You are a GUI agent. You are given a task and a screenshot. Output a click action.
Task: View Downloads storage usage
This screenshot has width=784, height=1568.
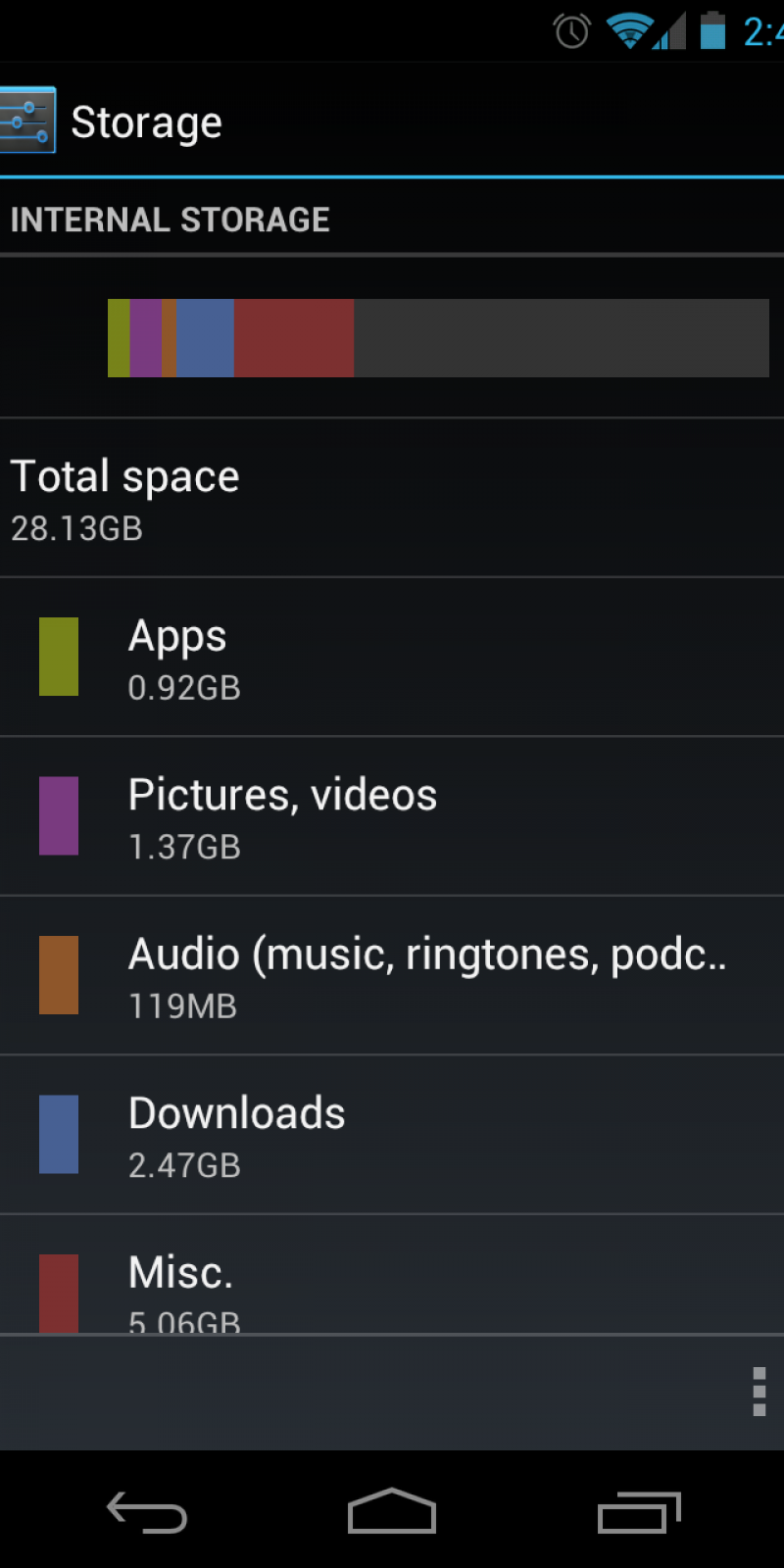point(392,1135)
